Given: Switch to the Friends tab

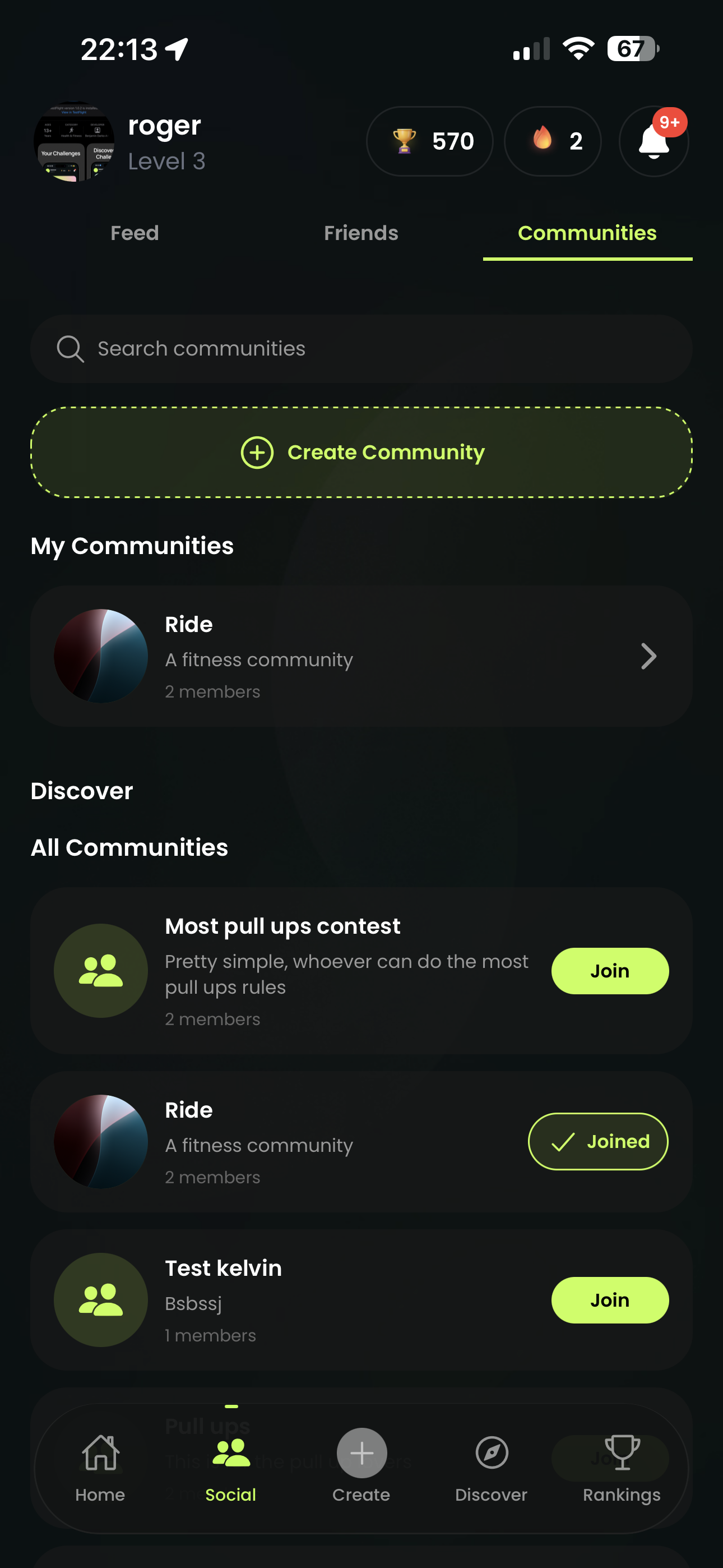Looking at the screenshot, I should (x=361, y=233).
